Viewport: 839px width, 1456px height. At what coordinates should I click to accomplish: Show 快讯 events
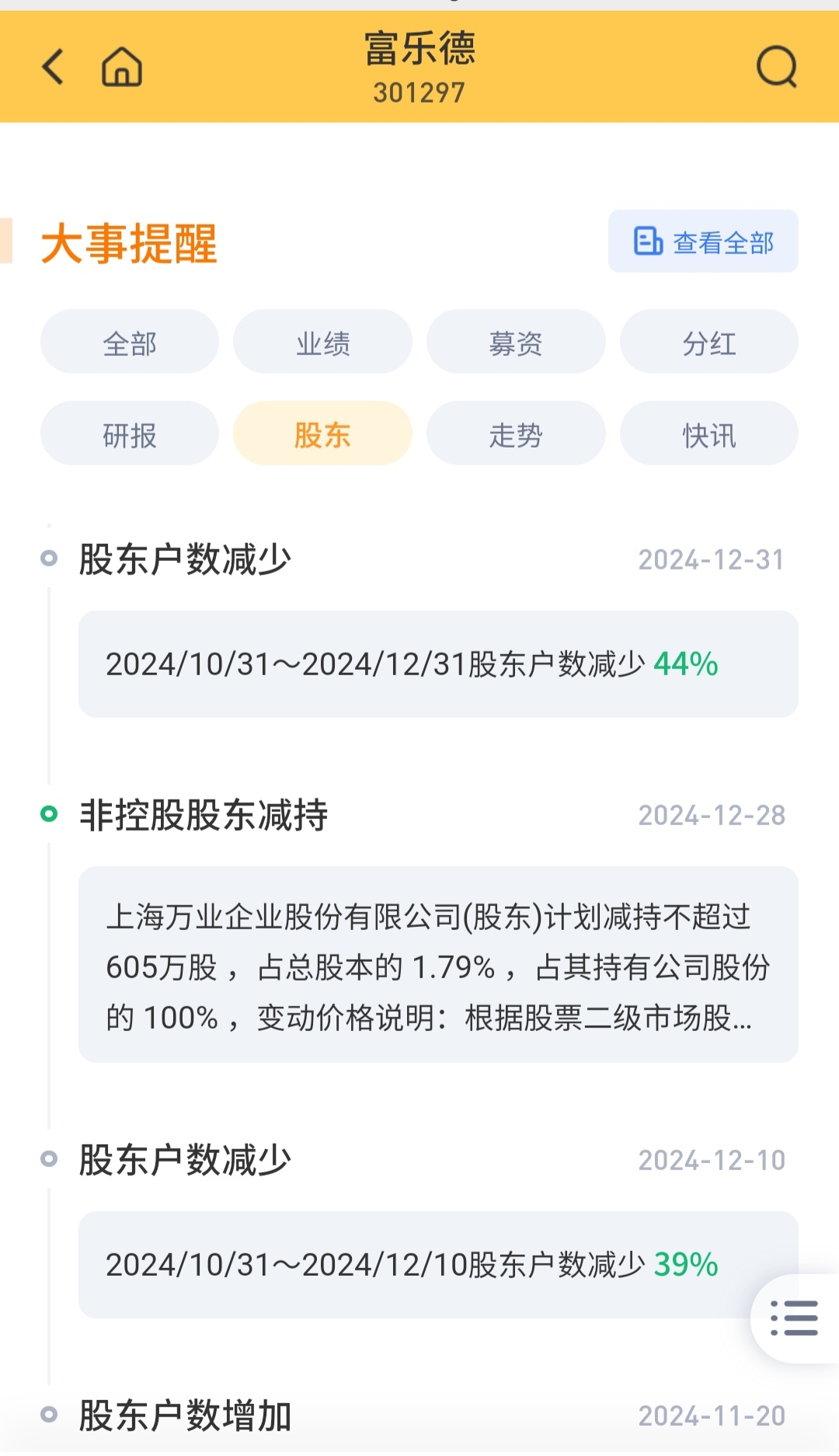708,434
